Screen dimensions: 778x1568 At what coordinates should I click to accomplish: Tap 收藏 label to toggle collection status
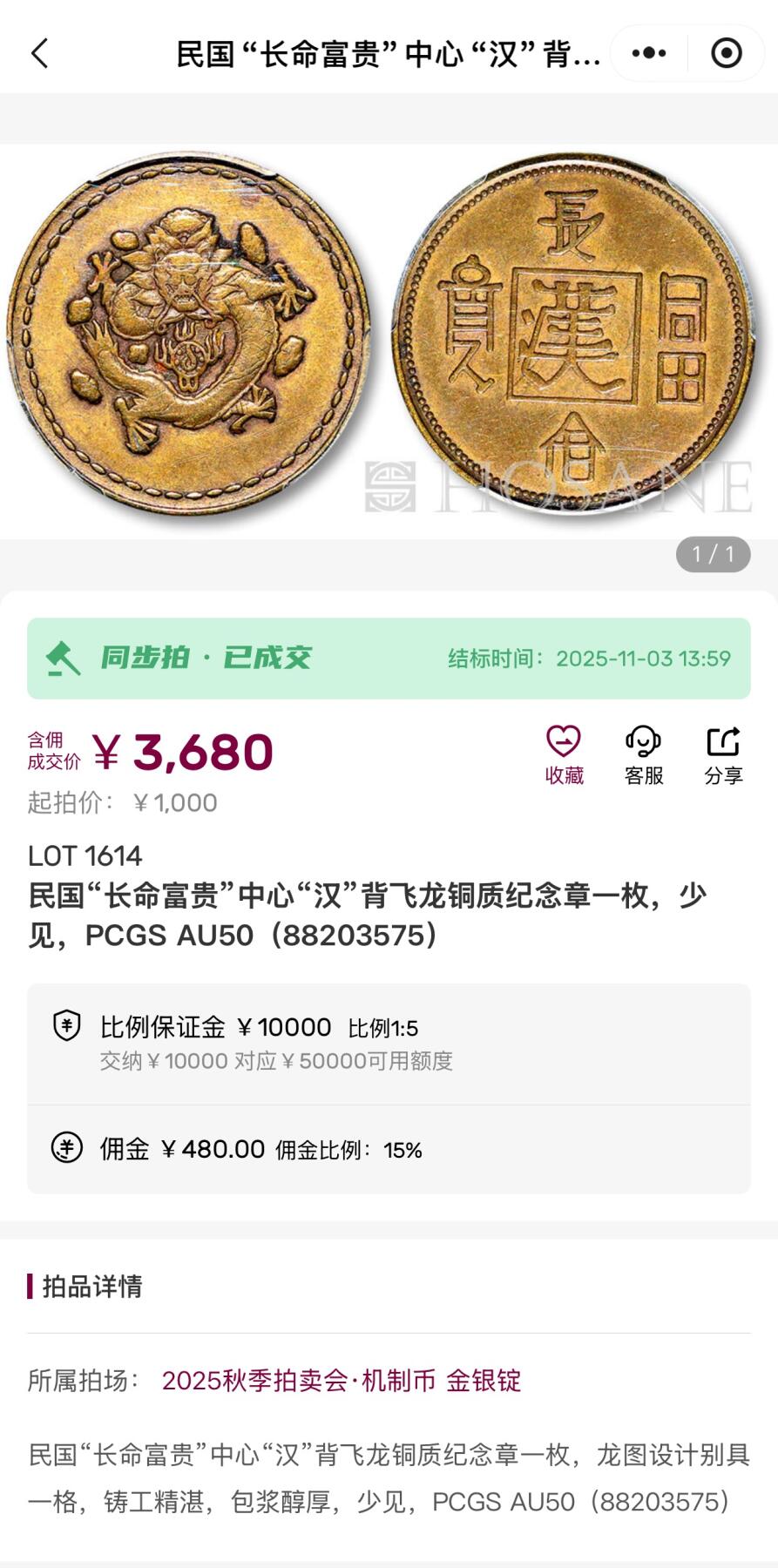click(564, 774)
